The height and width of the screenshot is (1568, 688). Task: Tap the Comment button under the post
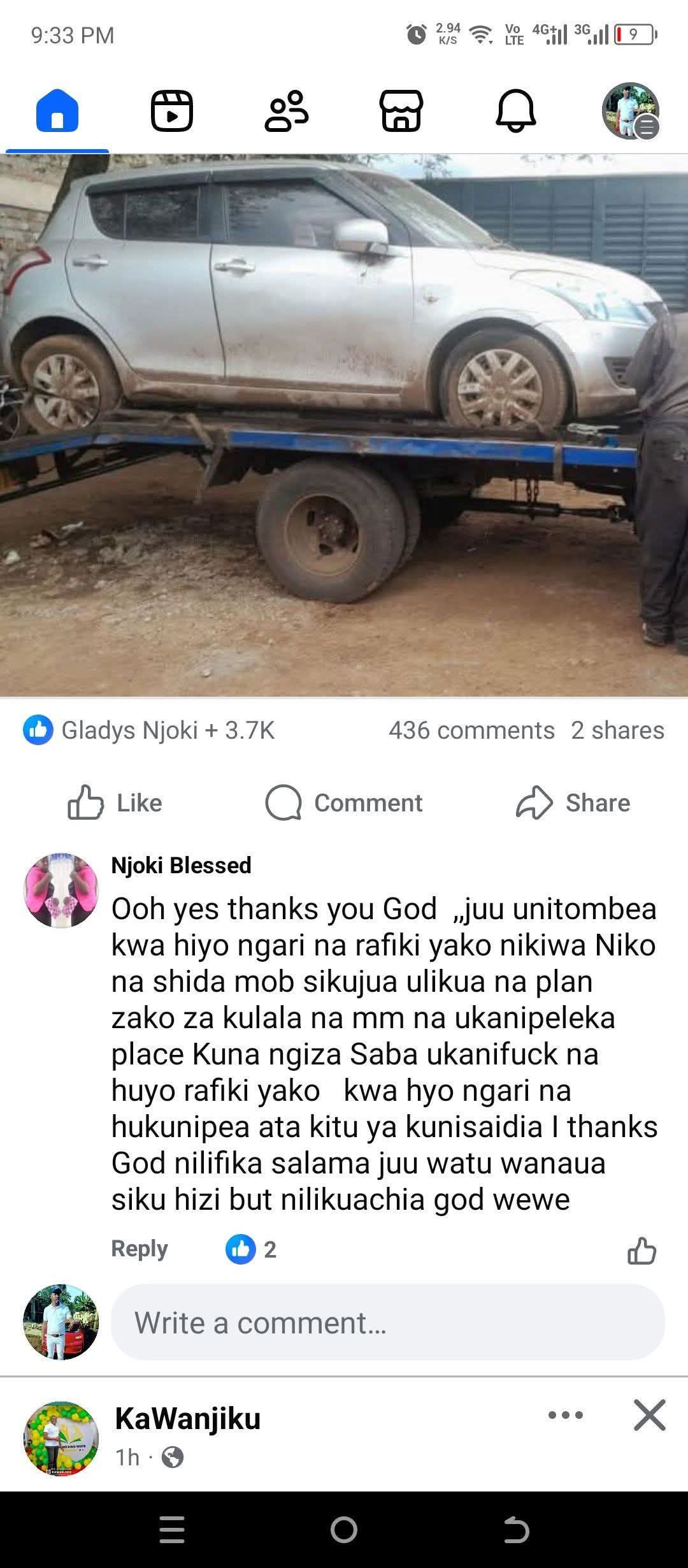(x=344, y=802)
